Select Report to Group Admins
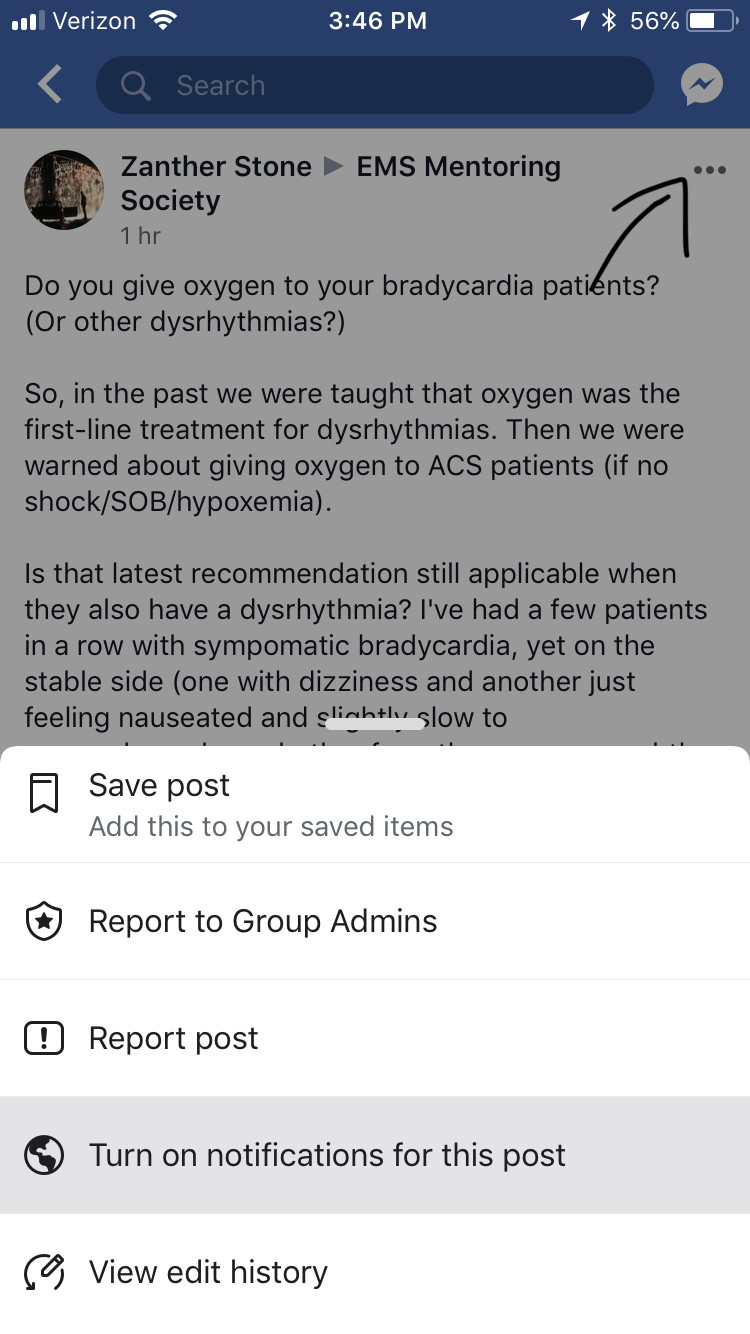 (x=375, y=921)
